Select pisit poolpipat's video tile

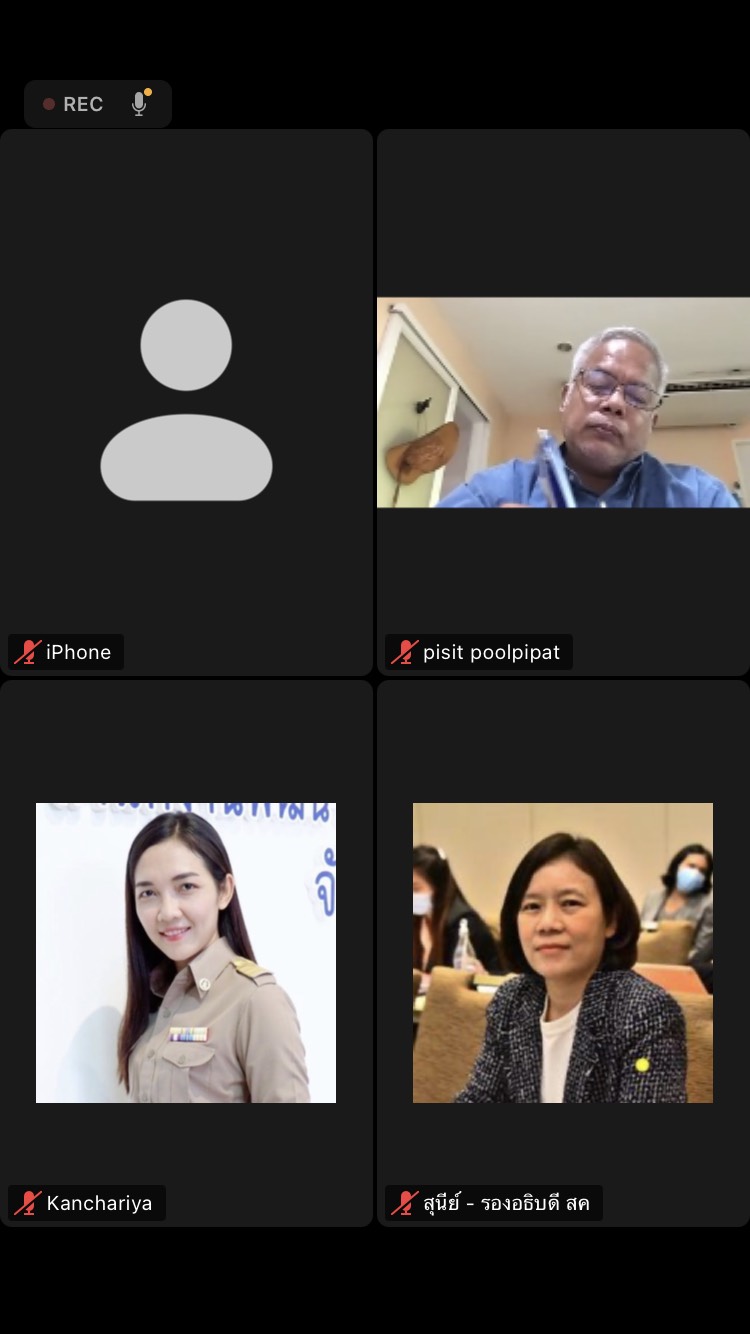pyautogui.click(x=563, y=402)
